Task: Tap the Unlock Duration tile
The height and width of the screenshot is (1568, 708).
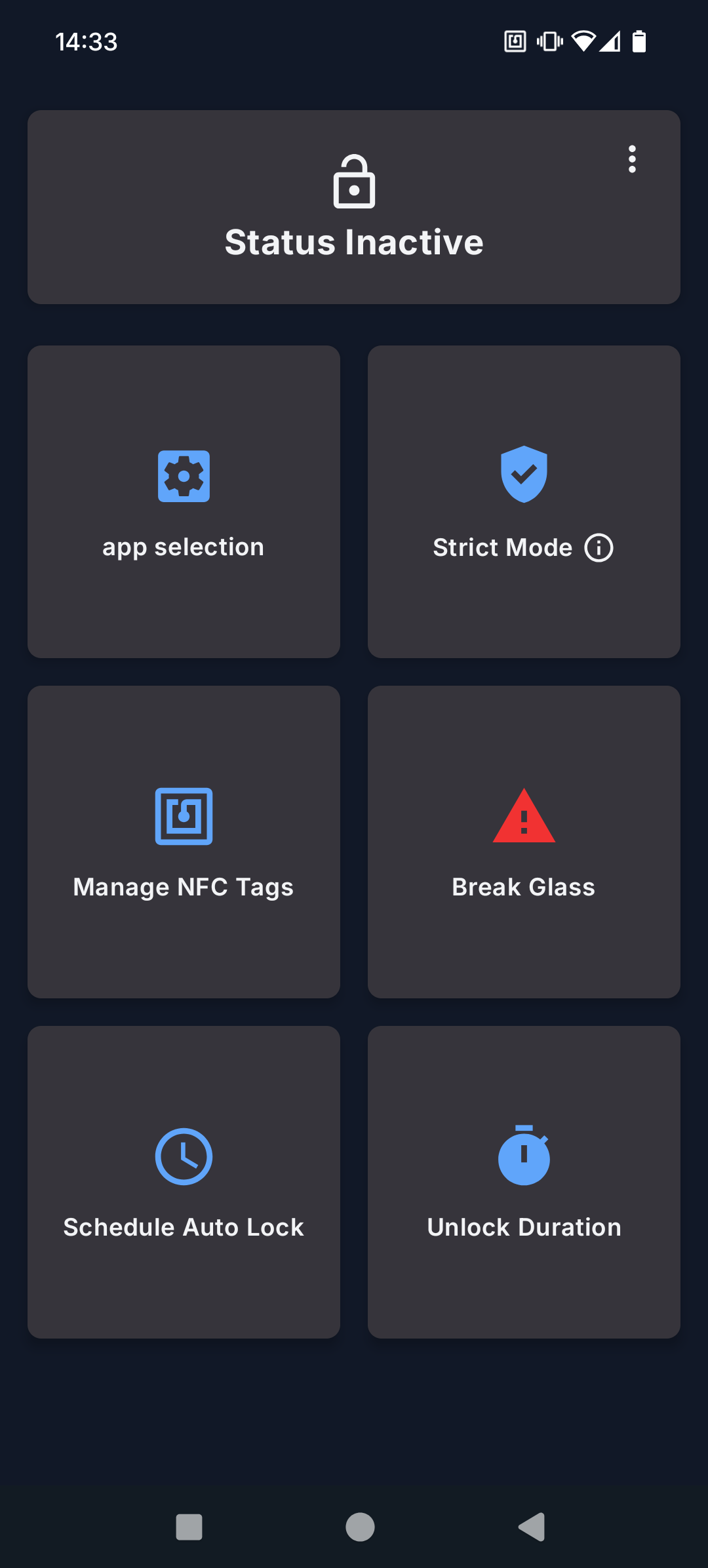Action: pos(524,1181)
